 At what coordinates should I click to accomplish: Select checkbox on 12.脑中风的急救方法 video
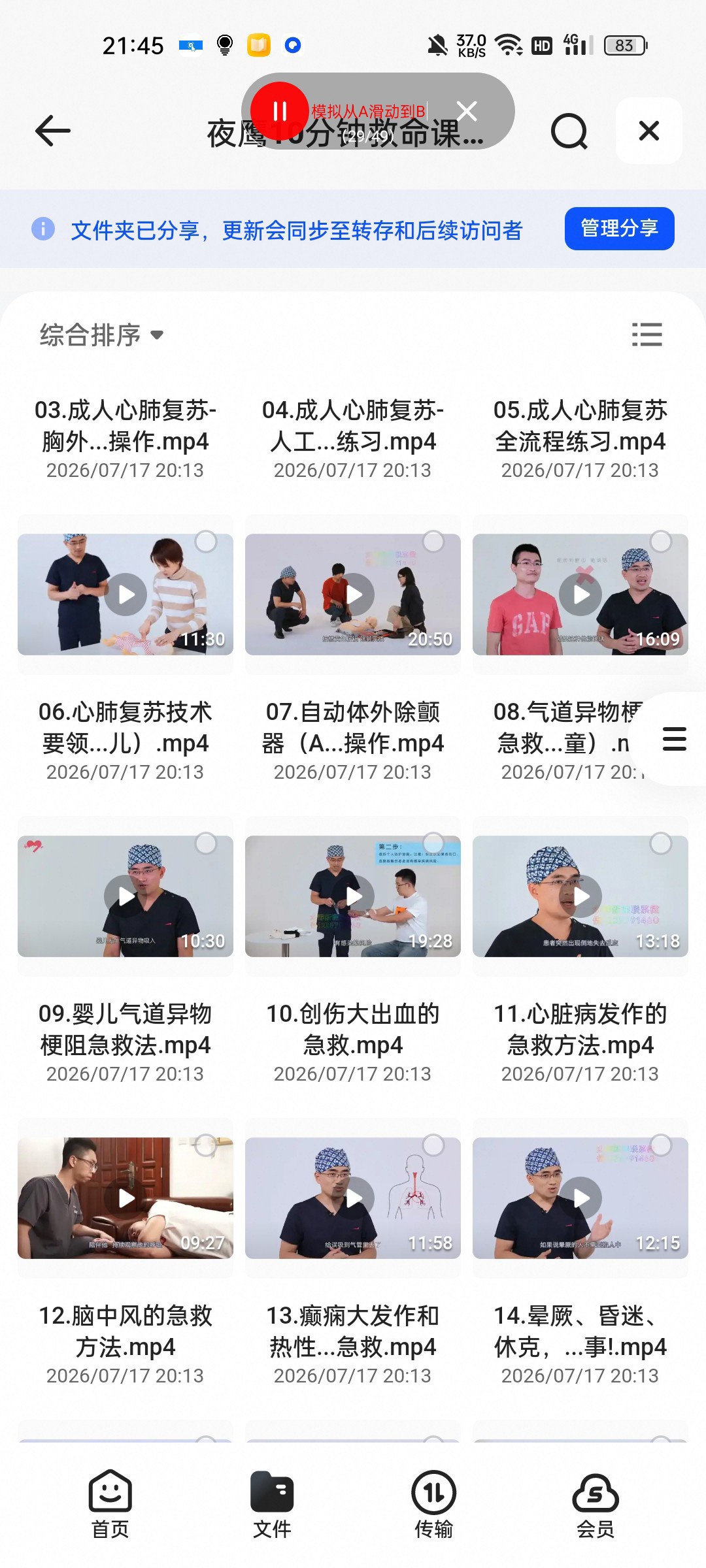[206, 1145]
